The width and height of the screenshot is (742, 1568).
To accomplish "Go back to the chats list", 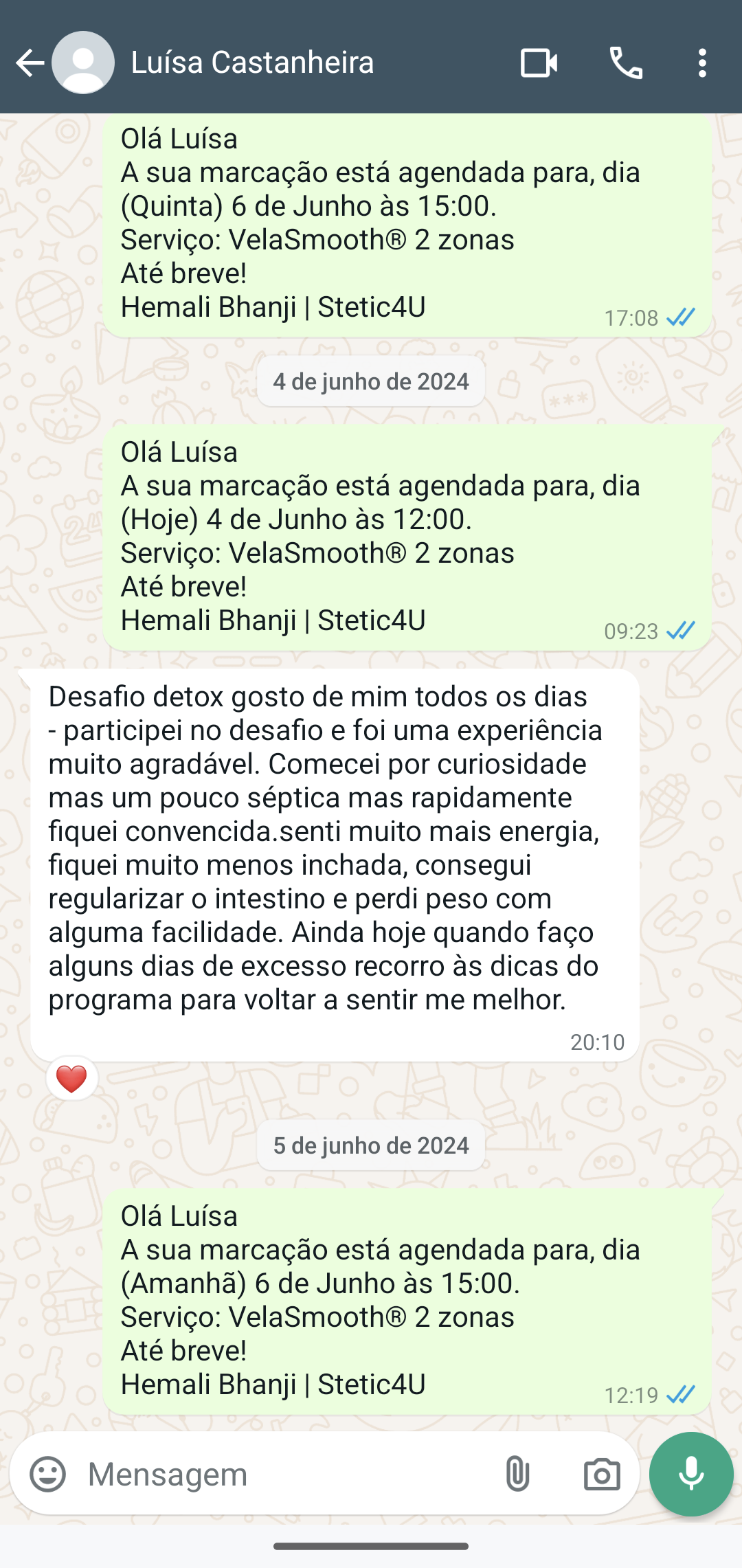I will 30,63.
